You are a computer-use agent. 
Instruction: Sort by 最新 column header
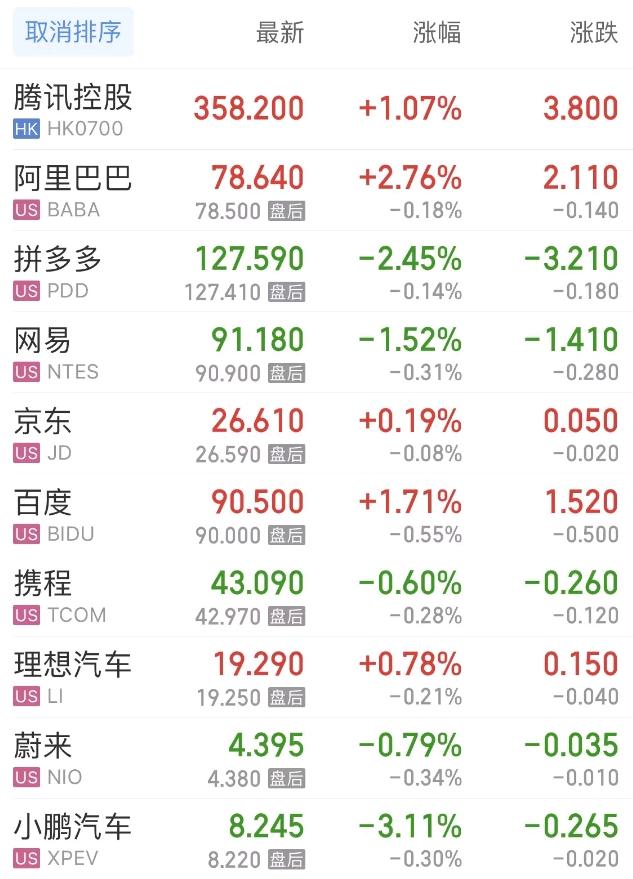point(279,32)
